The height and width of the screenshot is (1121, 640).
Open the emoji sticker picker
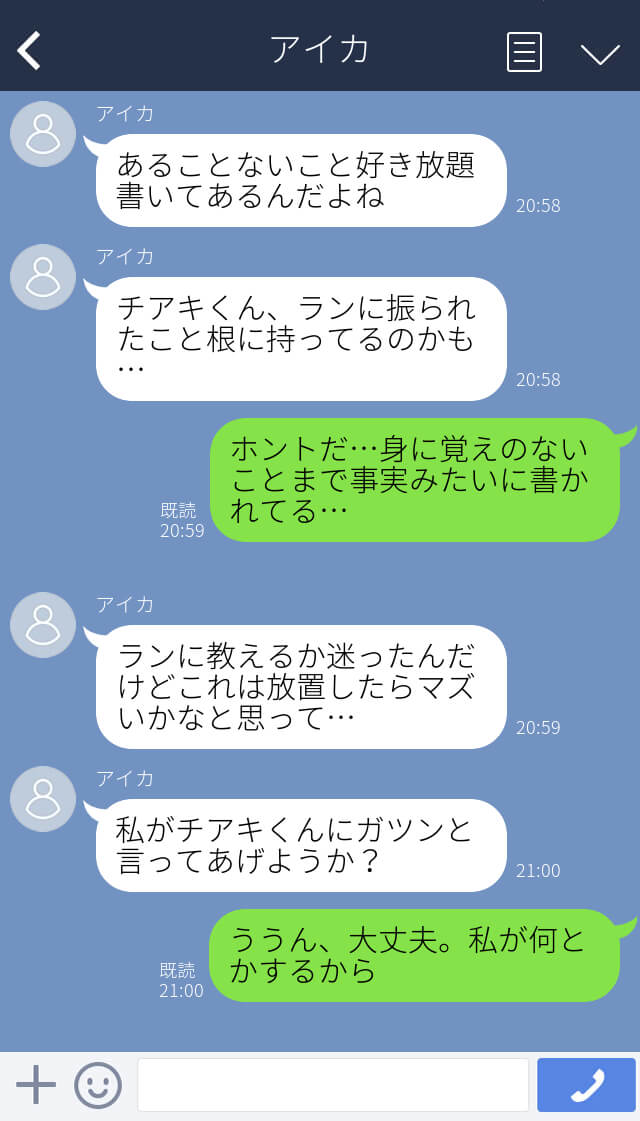[x=98, y=1085]
